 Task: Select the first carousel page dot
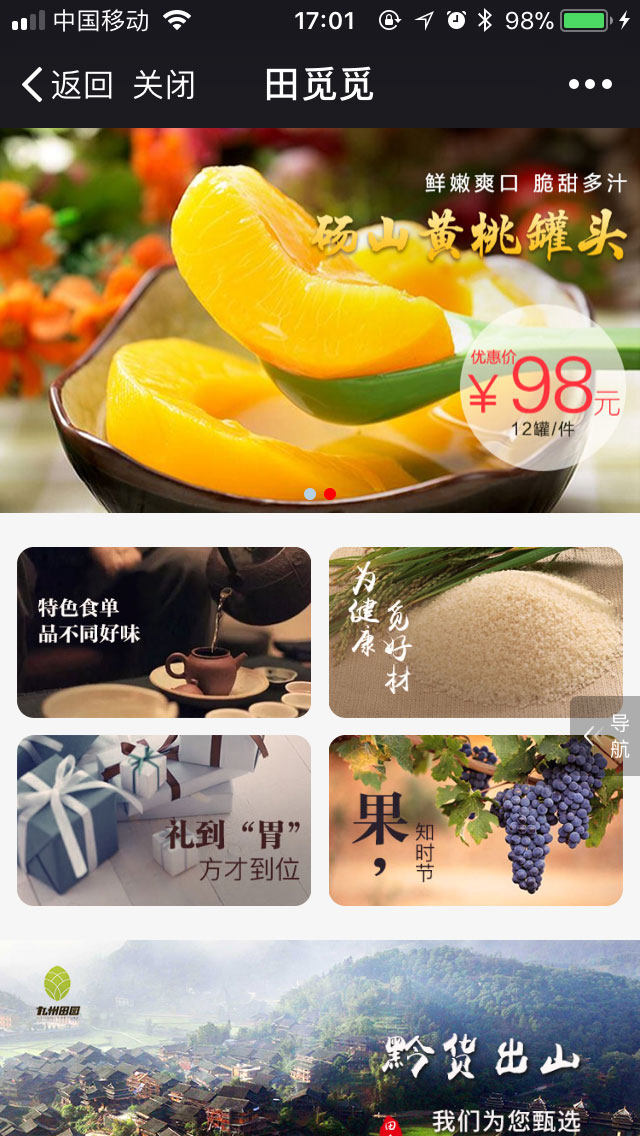point(310,494)
